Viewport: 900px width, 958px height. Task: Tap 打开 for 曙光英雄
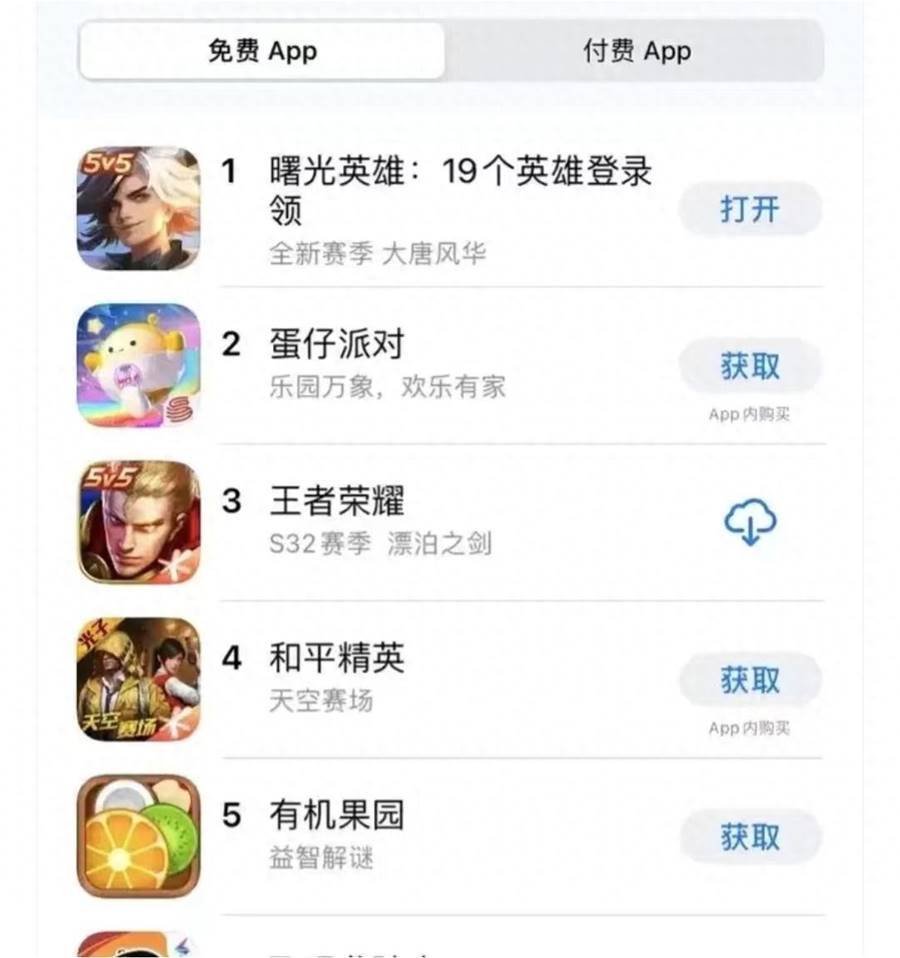(750, 210)
